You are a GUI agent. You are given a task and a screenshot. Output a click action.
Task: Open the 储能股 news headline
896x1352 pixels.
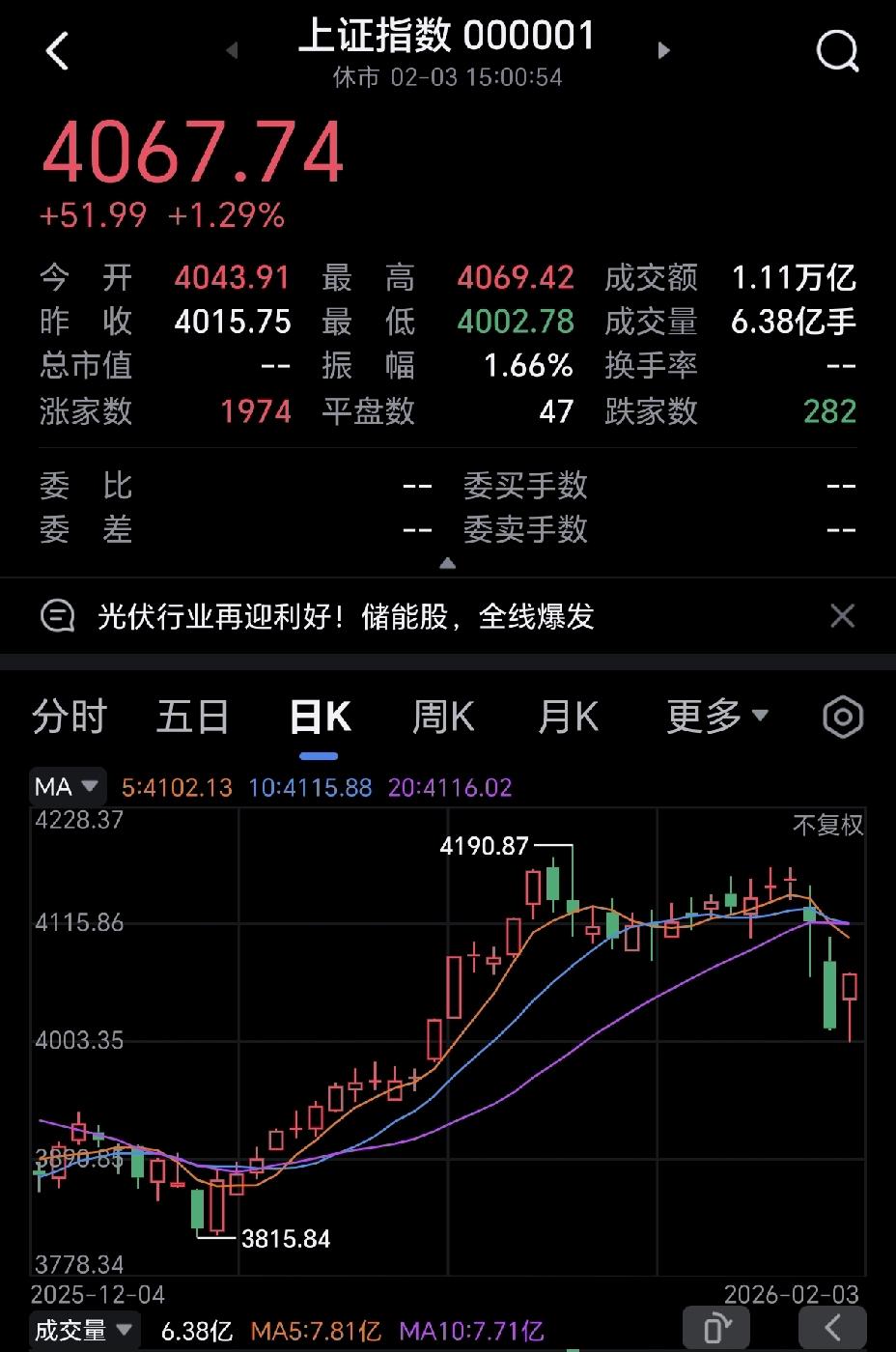pyautogui.click(x=348, y=615)
